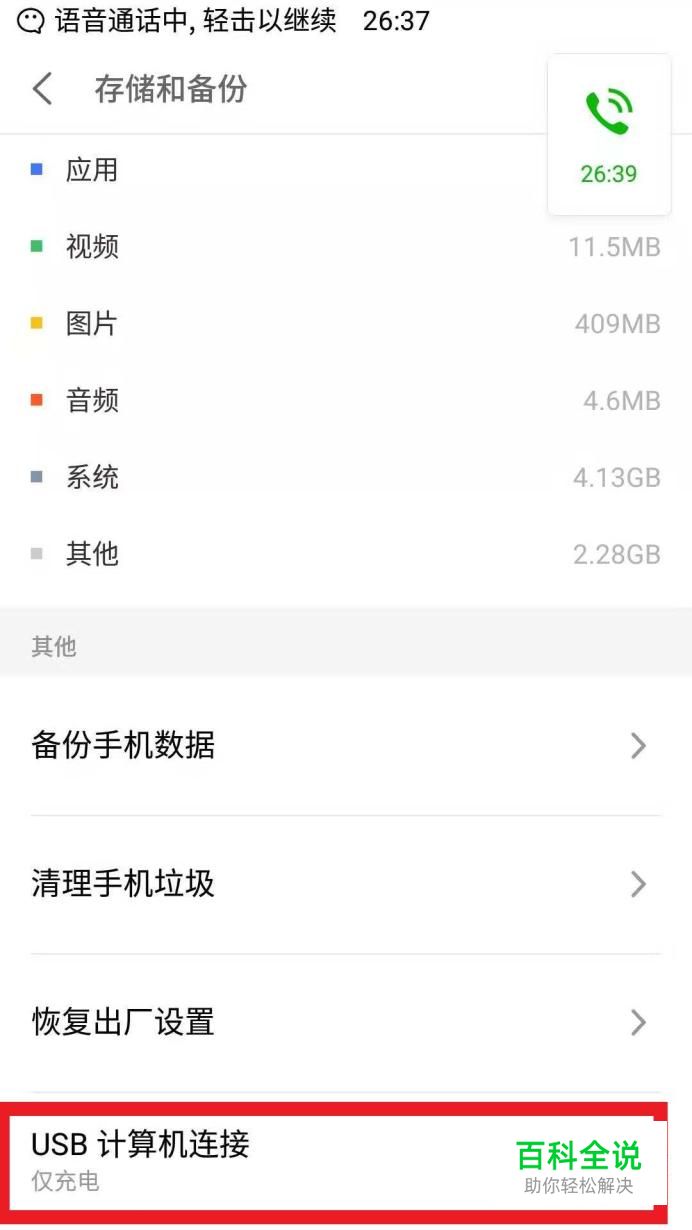Go back from 存储和备份 page

(42, 89)
